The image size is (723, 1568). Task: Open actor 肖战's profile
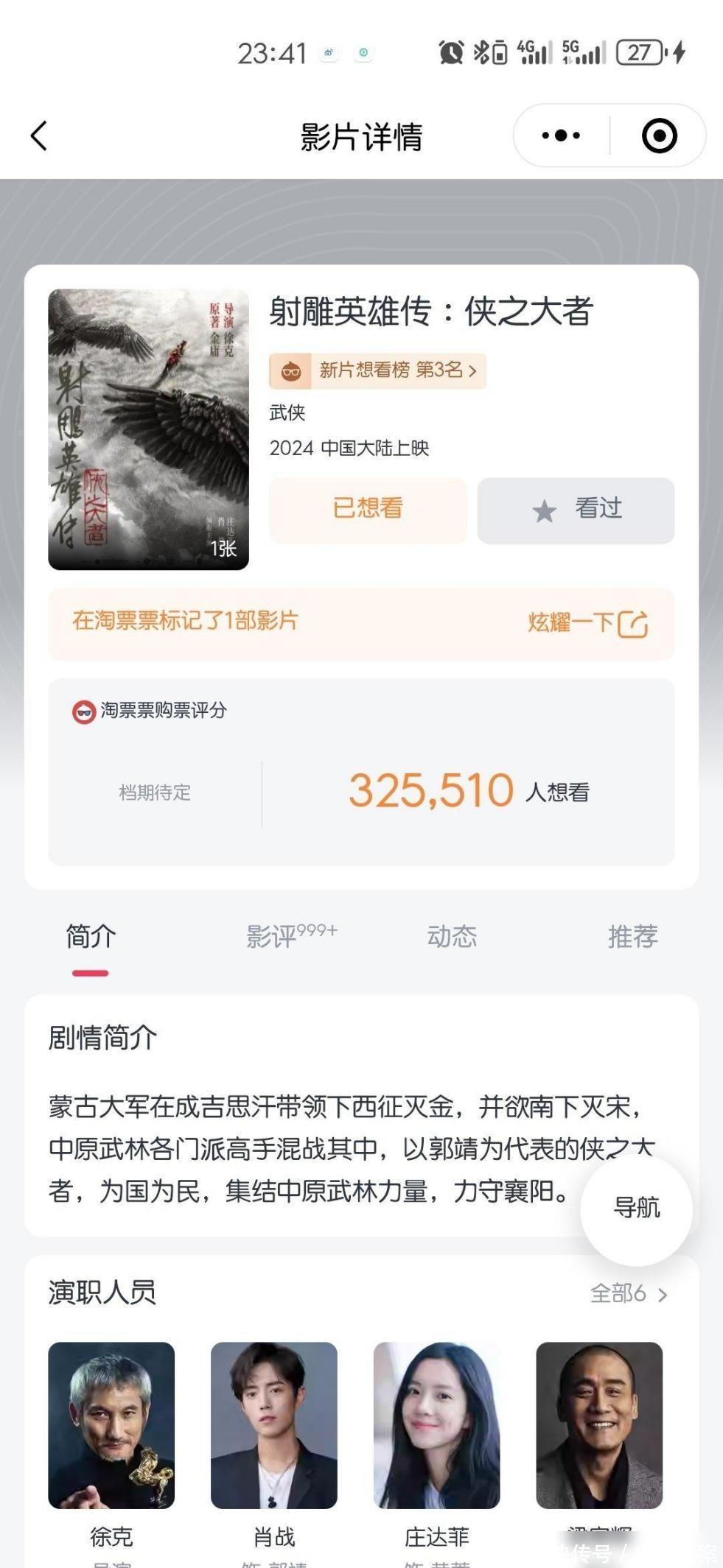point(274,1424)
